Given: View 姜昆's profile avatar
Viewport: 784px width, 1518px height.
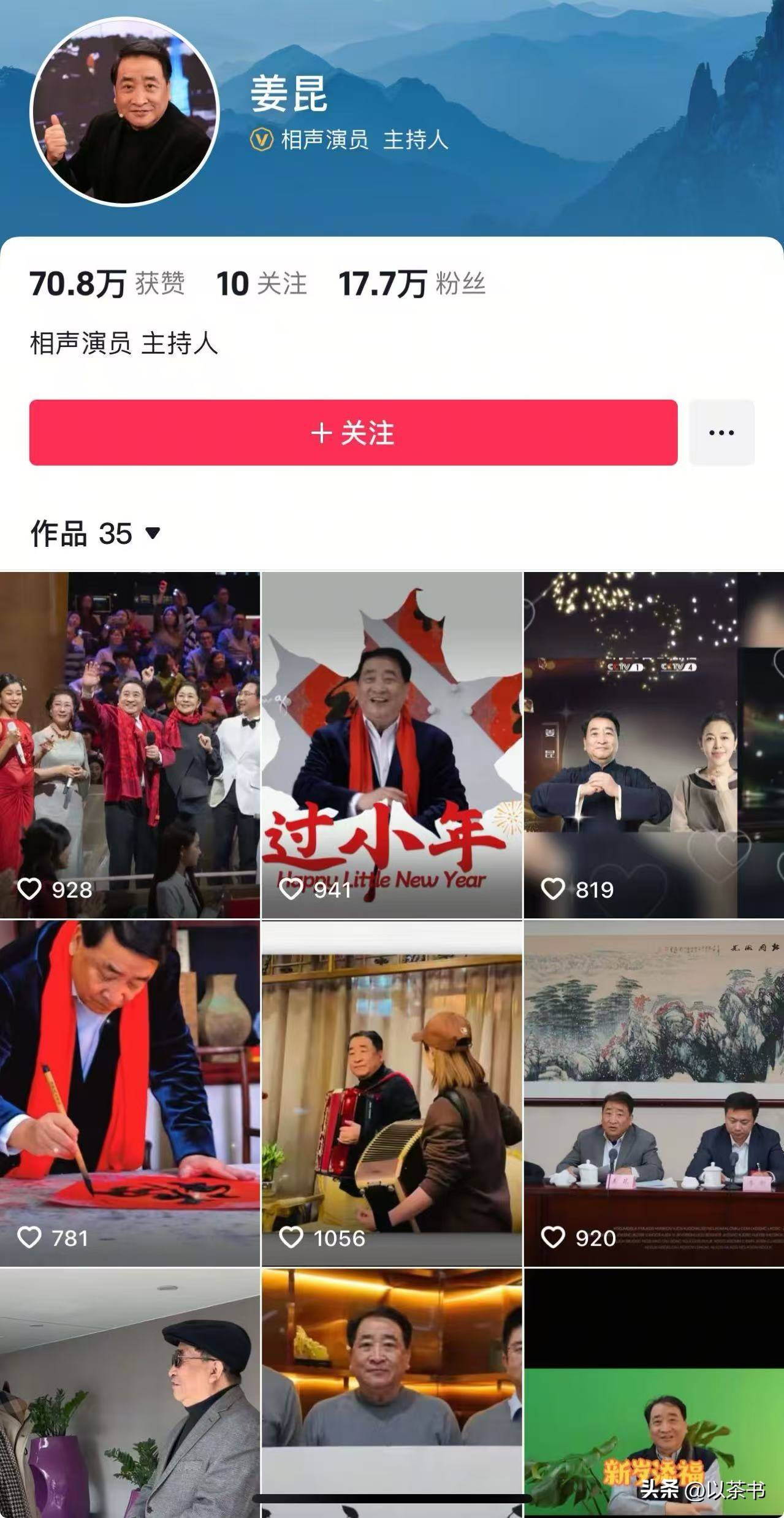Looking at the screenshot, I should click(x=124, y=112).
